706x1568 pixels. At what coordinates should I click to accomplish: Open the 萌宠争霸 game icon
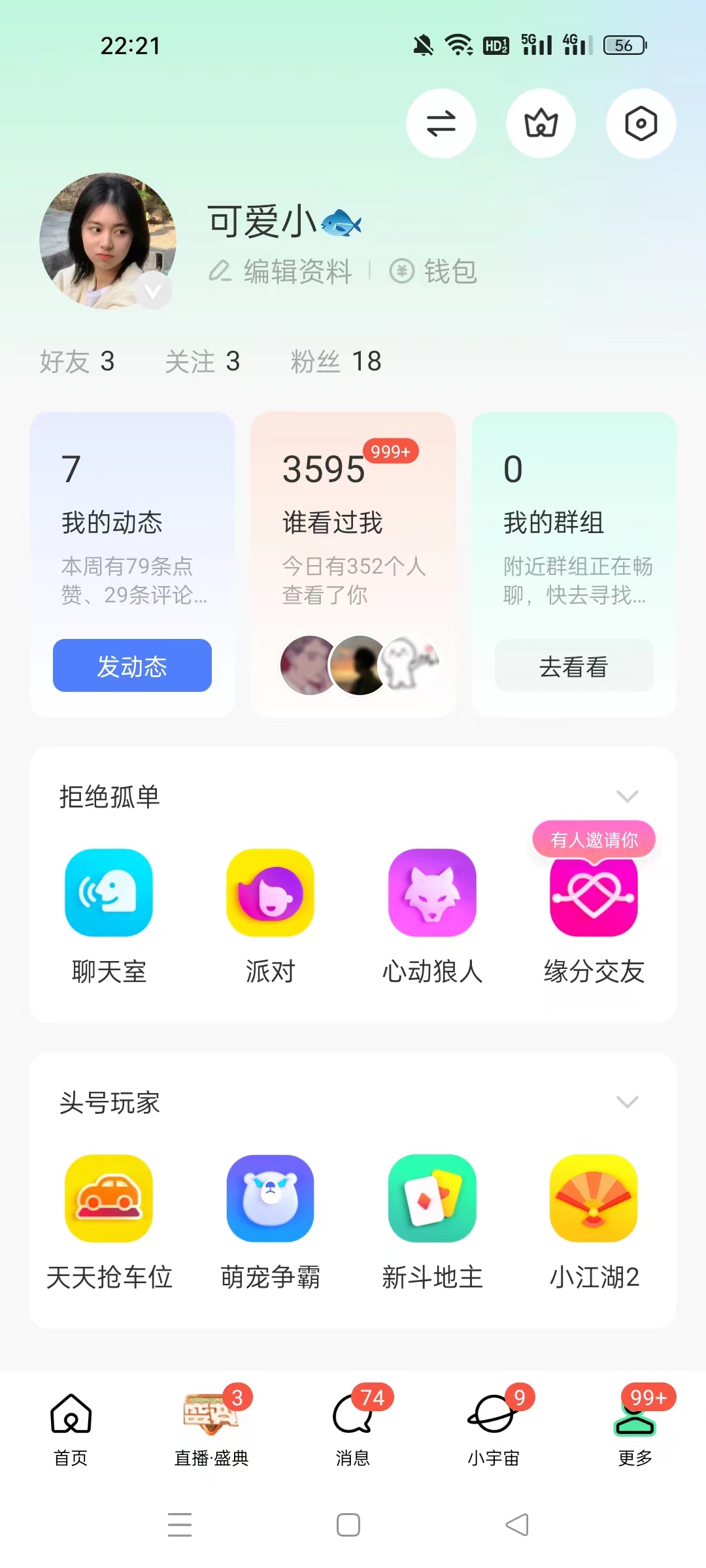tap(271, 1200)
